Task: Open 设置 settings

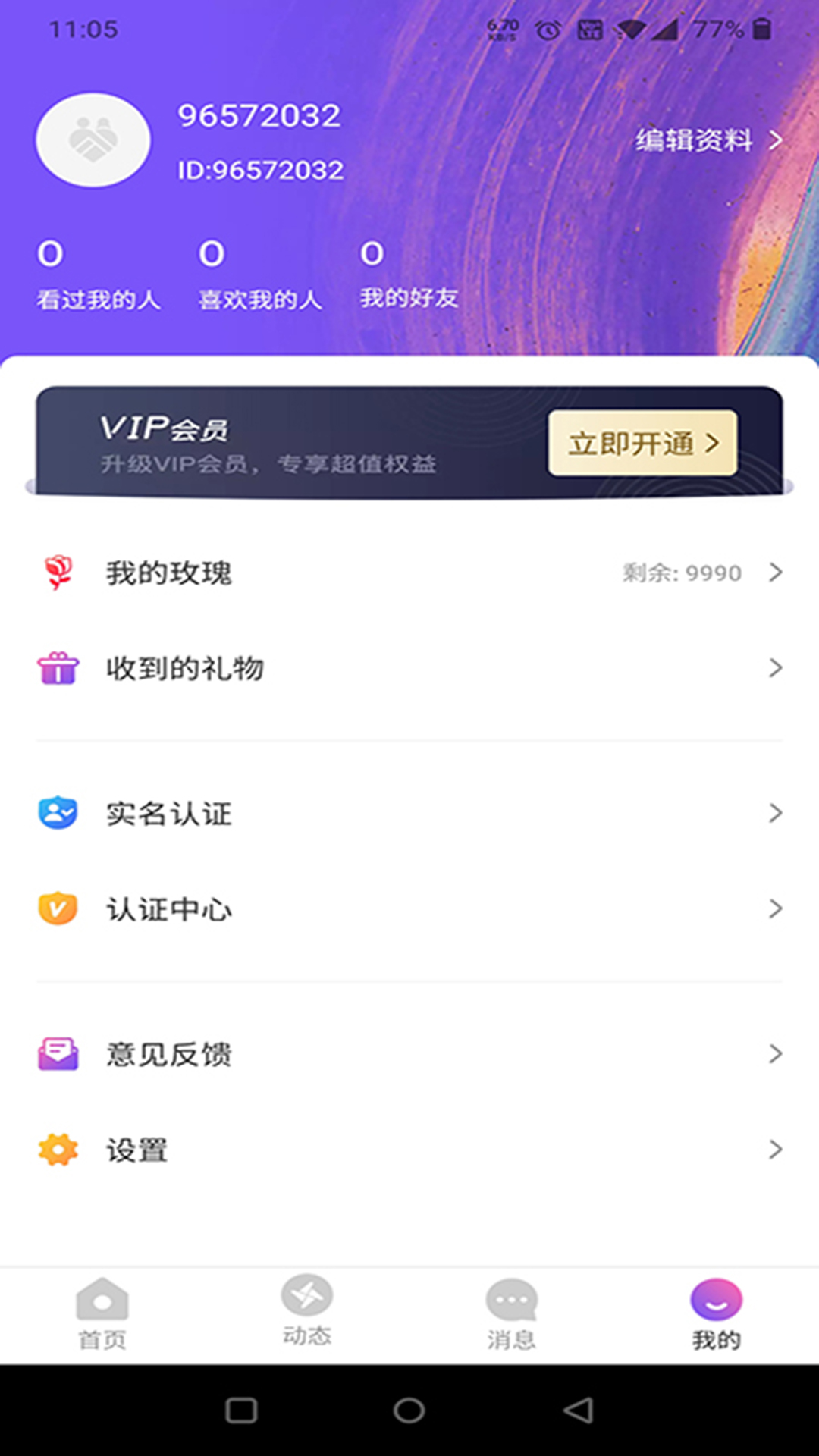Action: coord(409,1150)
